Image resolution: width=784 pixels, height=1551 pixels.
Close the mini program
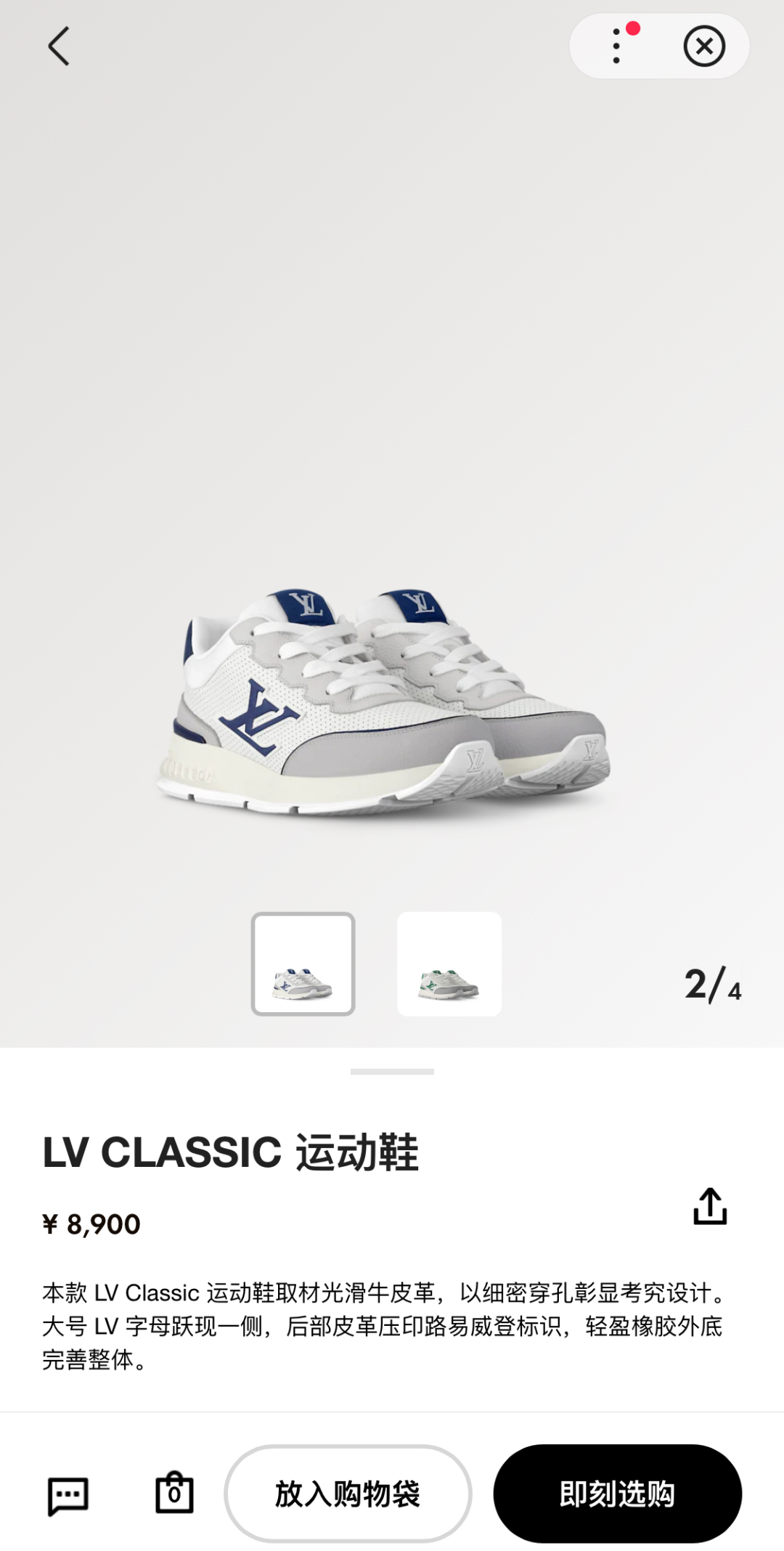(704, 46)
